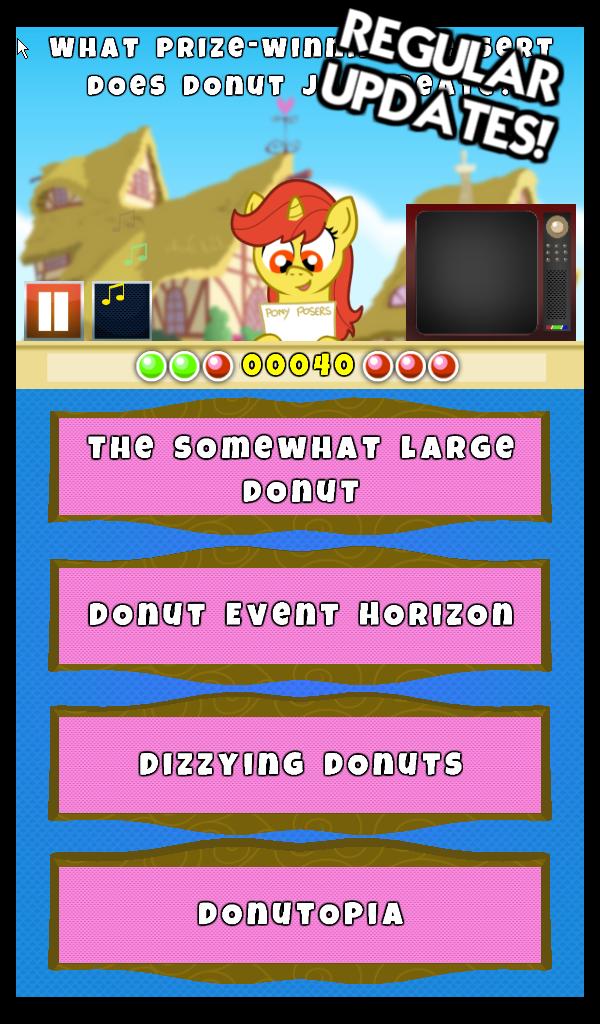Pick the Donutopia answer
The height and width of the screenshot is (1024, 600).
[300, 913]
